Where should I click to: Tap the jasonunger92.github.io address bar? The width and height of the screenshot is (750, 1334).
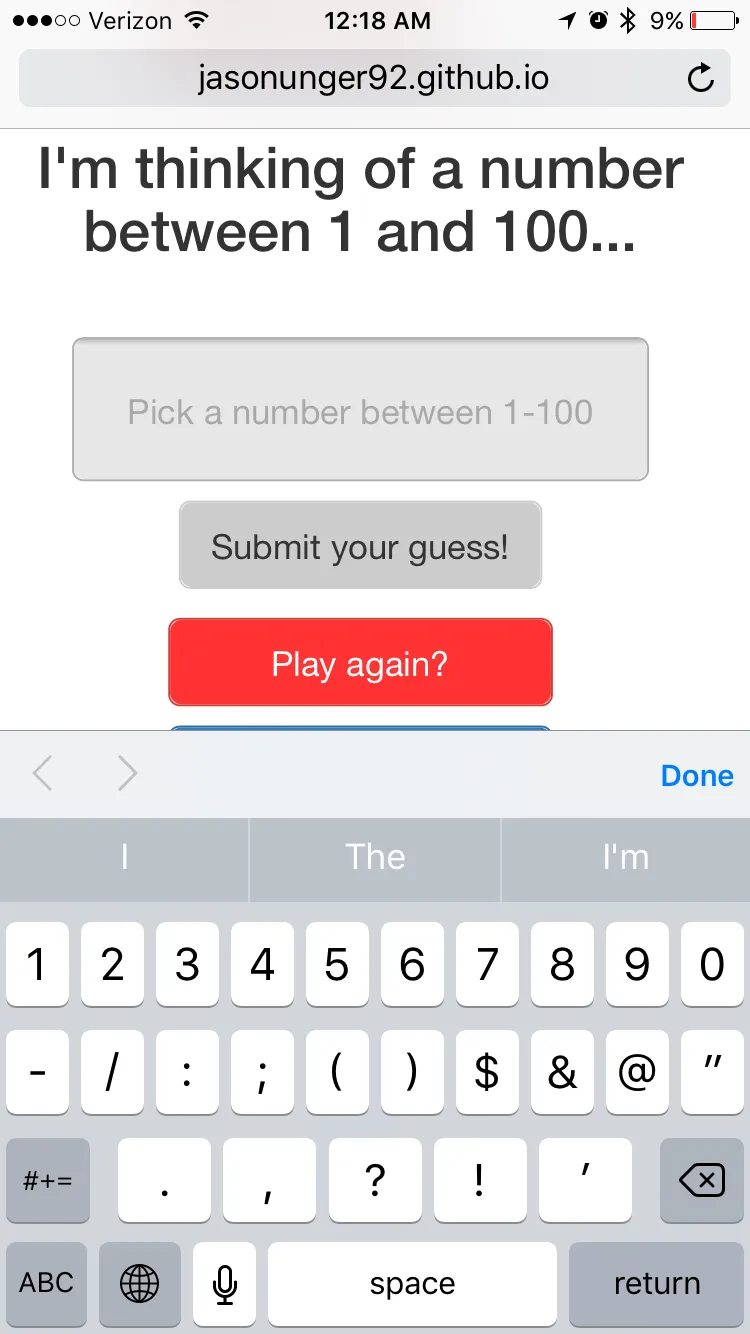coord(373,78)
